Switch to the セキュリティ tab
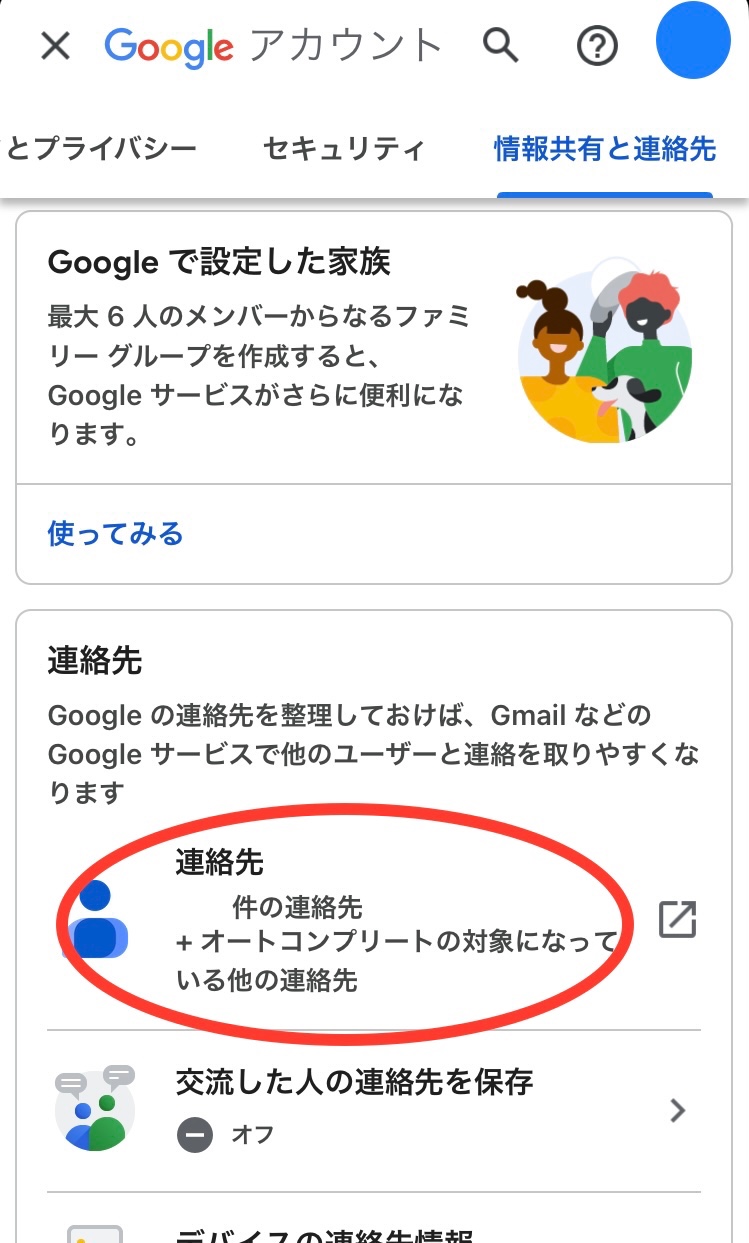The height and width of the screenshot is (1243, 749). [x=343, y=149]
